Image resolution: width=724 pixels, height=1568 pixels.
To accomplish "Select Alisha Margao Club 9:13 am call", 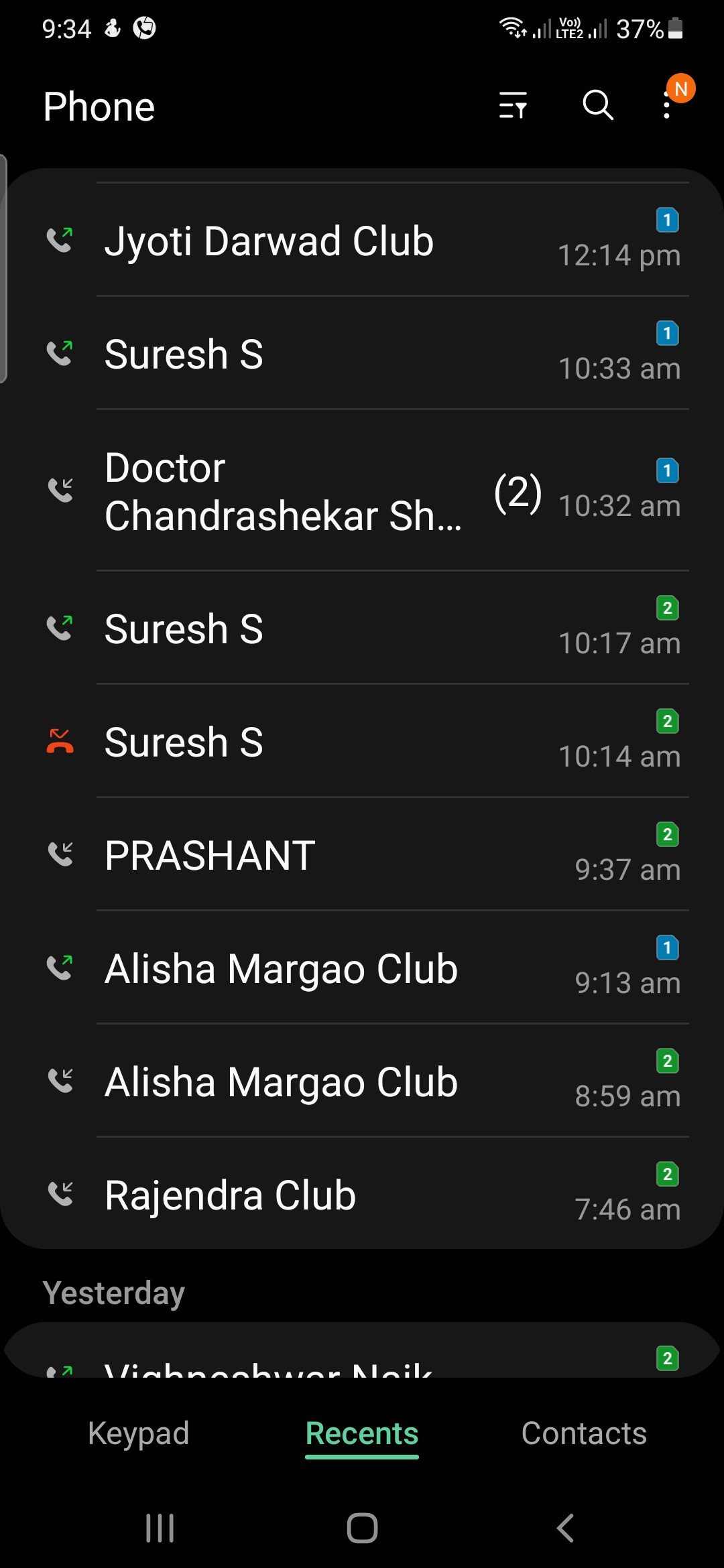I will click(362, 968).
